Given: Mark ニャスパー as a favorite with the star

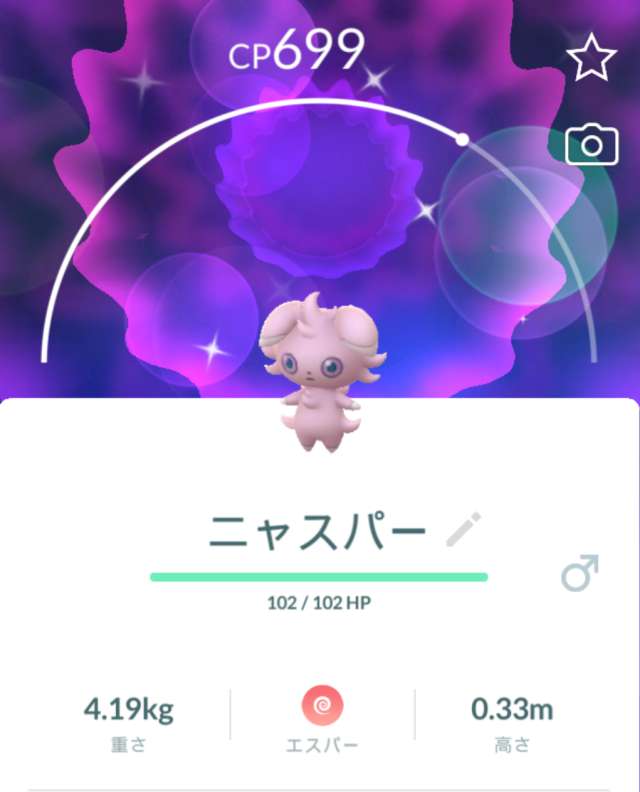Looking at the screenshot, I should [x=592, y=59].
